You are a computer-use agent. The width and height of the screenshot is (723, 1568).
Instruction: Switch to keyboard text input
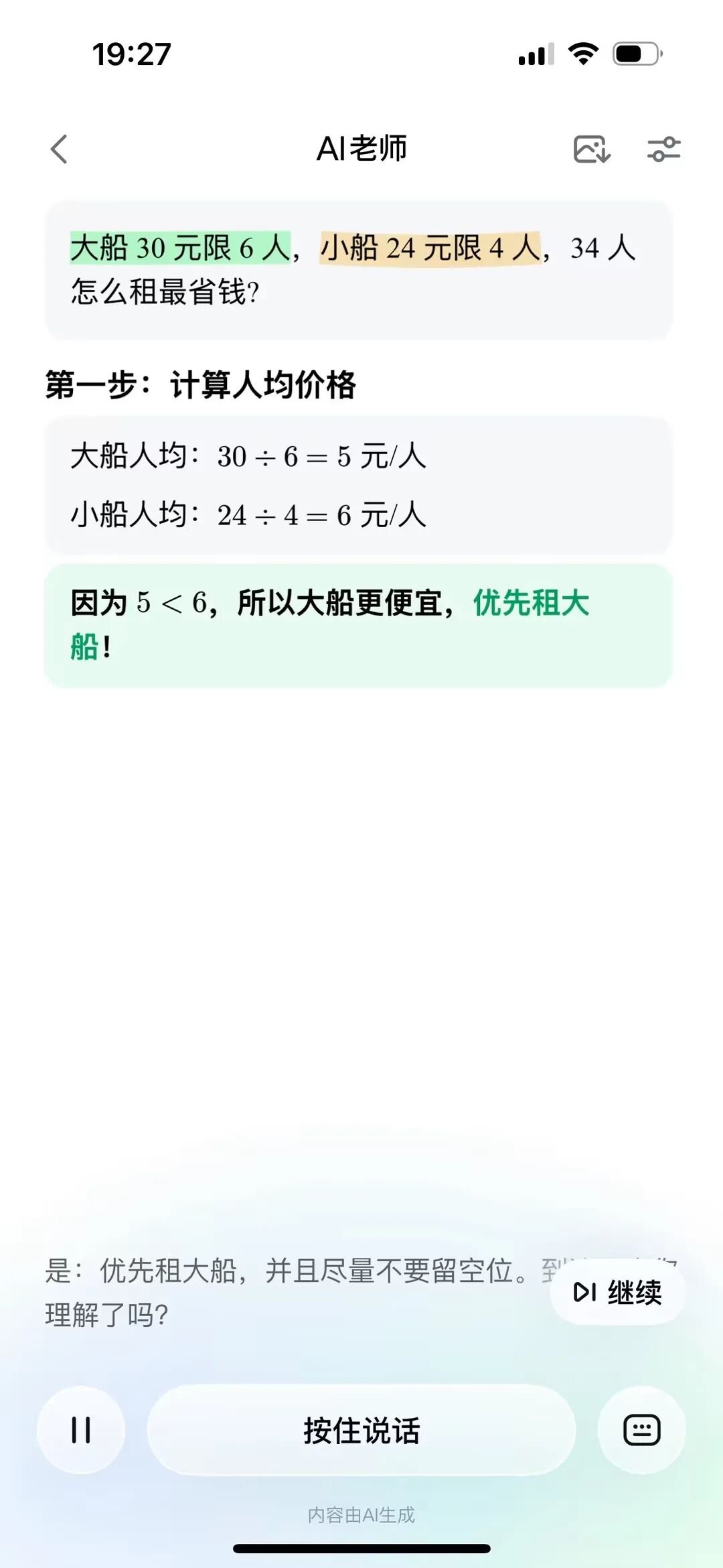pyautogui.click(x=641, y=1430)
